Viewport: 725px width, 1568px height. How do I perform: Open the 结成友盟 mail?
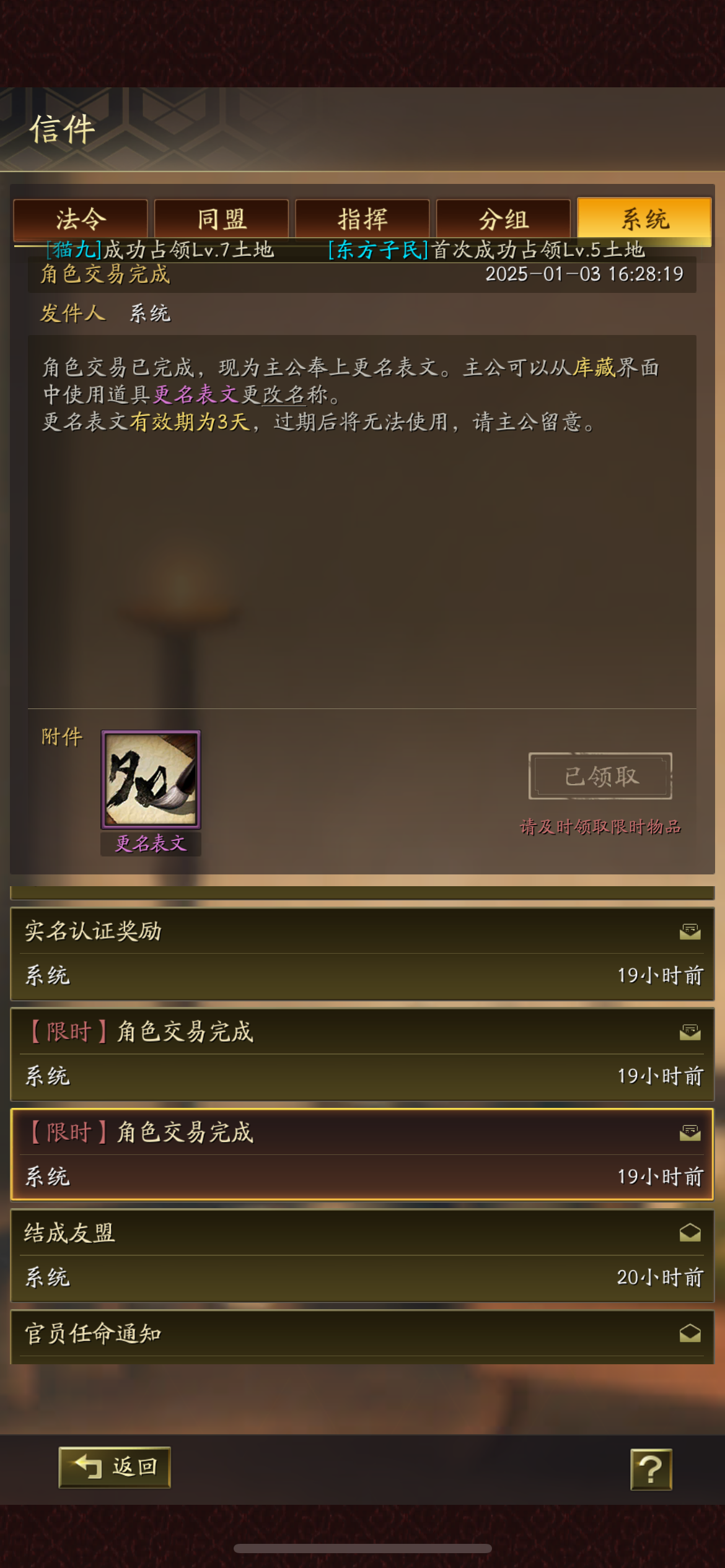pyautogui.click(x=362, y=1255)
